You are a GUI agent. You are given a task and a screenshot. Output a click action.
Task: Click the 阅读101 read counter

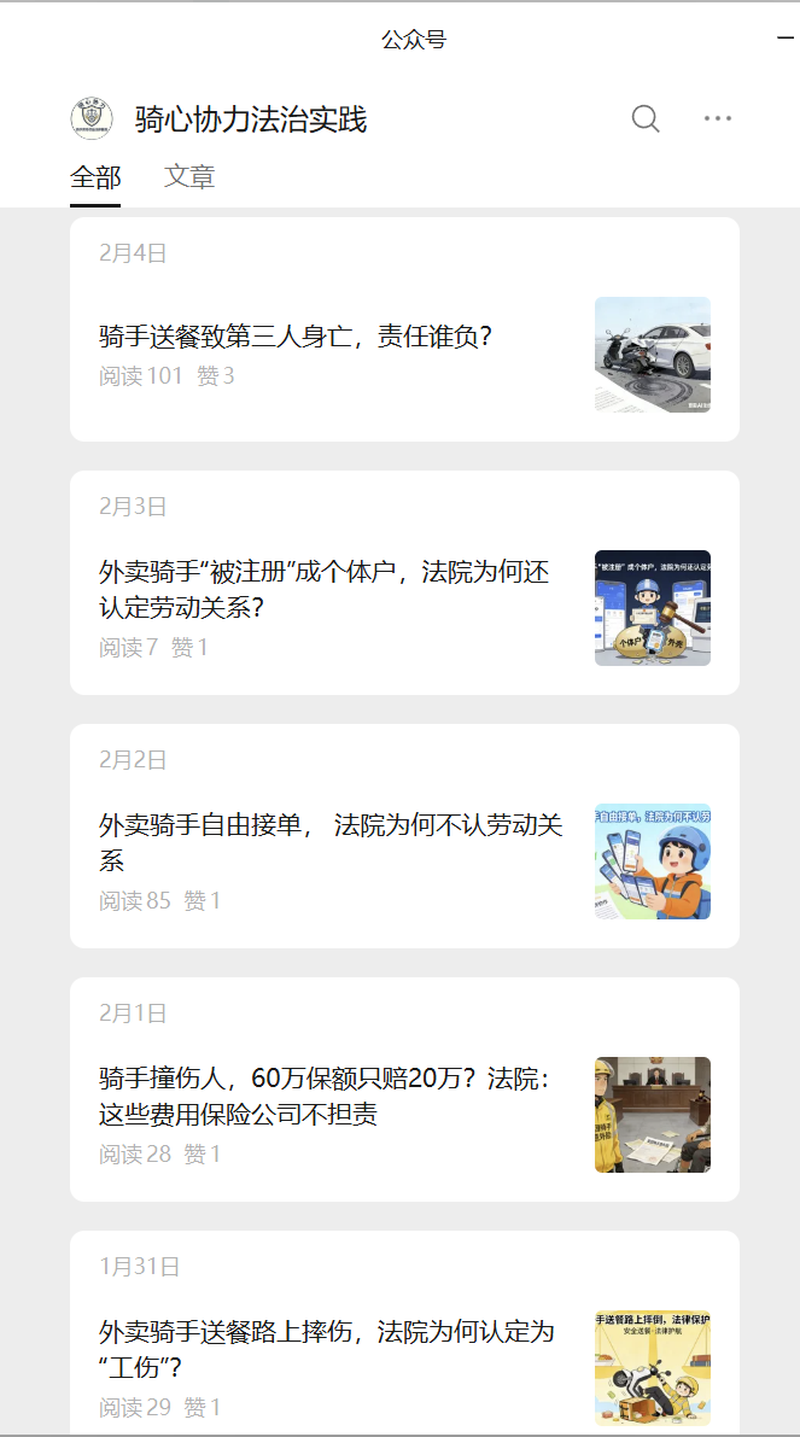(x=142, y=376)
